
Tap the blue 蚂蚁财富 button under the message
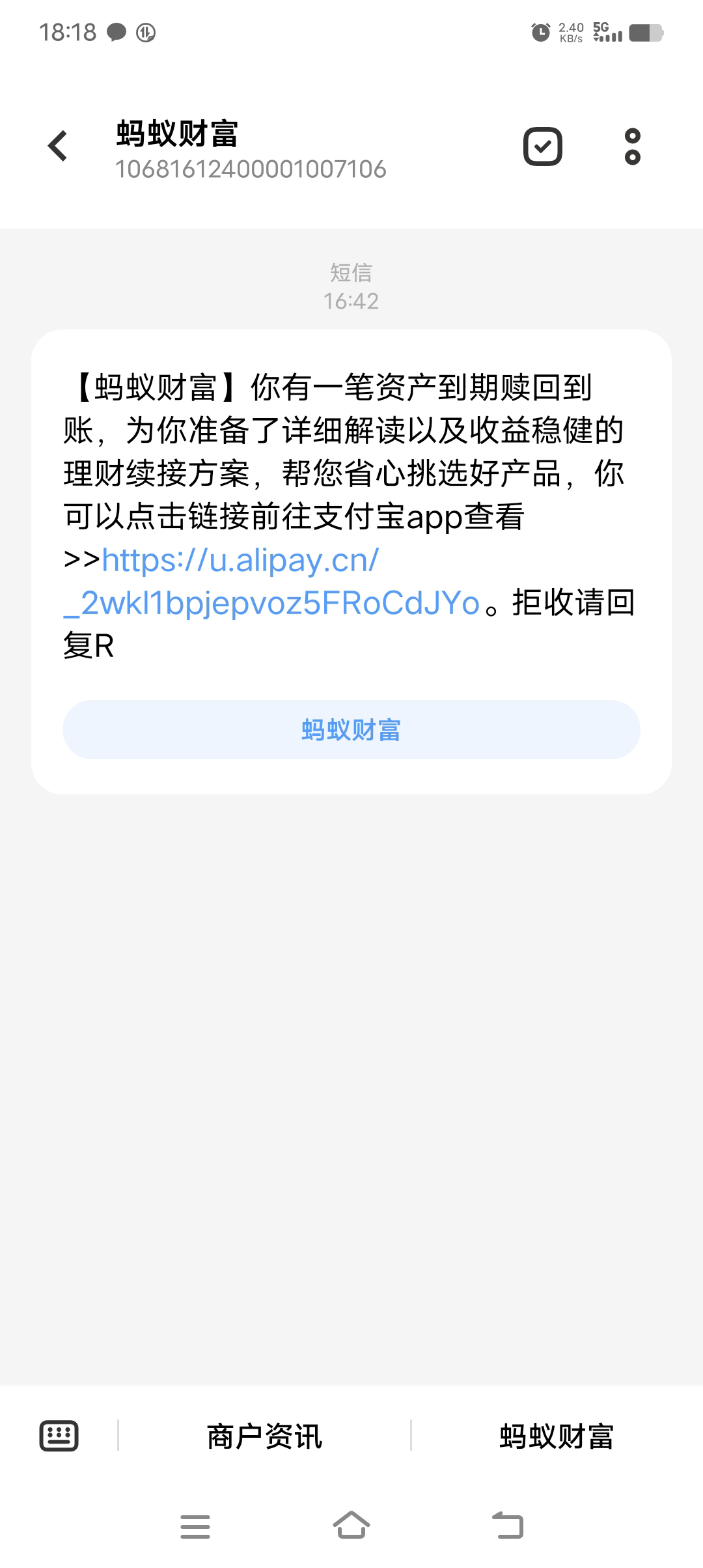coord(351,729)
